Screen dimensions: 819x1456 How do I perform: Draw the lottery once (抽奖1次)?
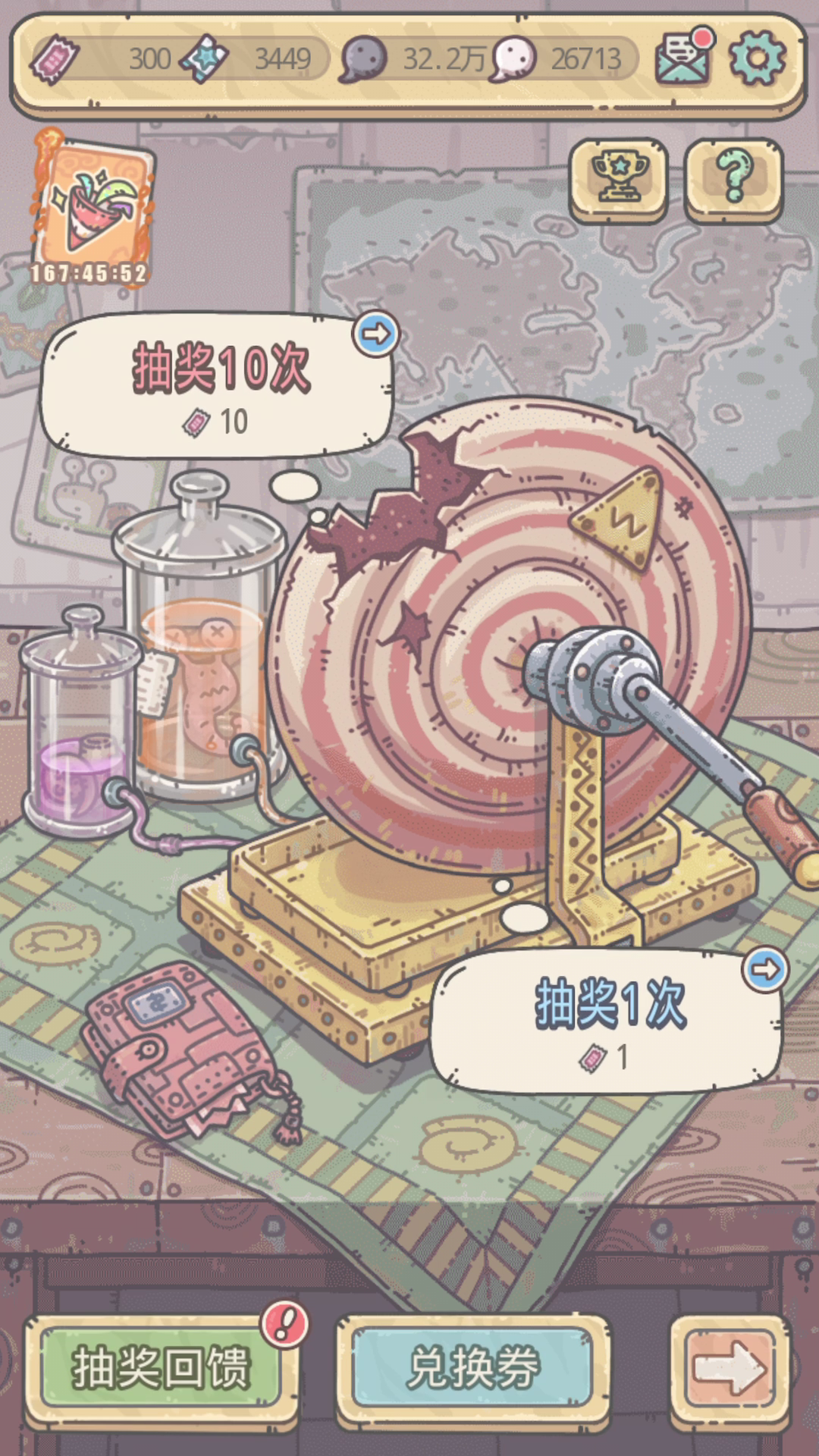[x=607, y=1020]
